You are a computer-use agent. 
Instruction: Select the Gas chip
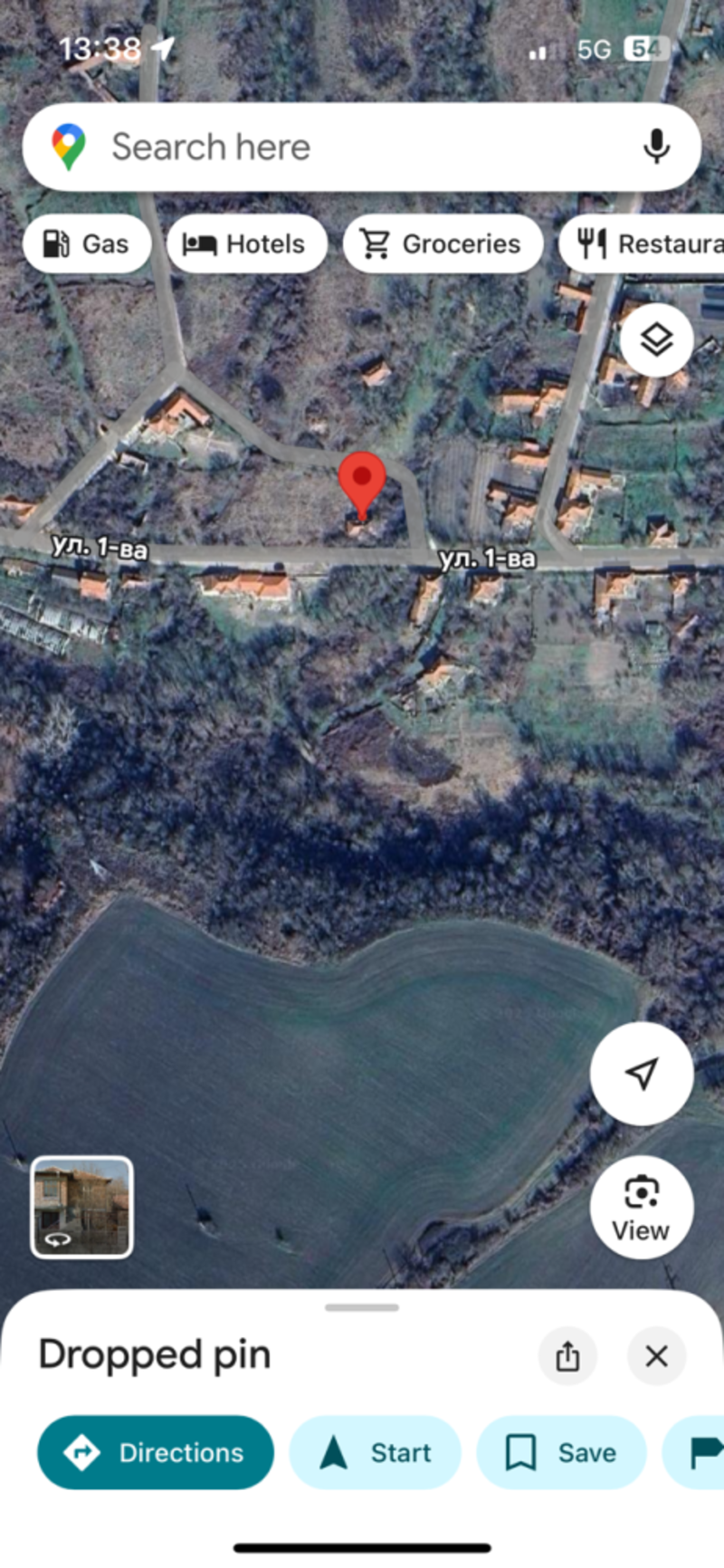click(87, 244)
